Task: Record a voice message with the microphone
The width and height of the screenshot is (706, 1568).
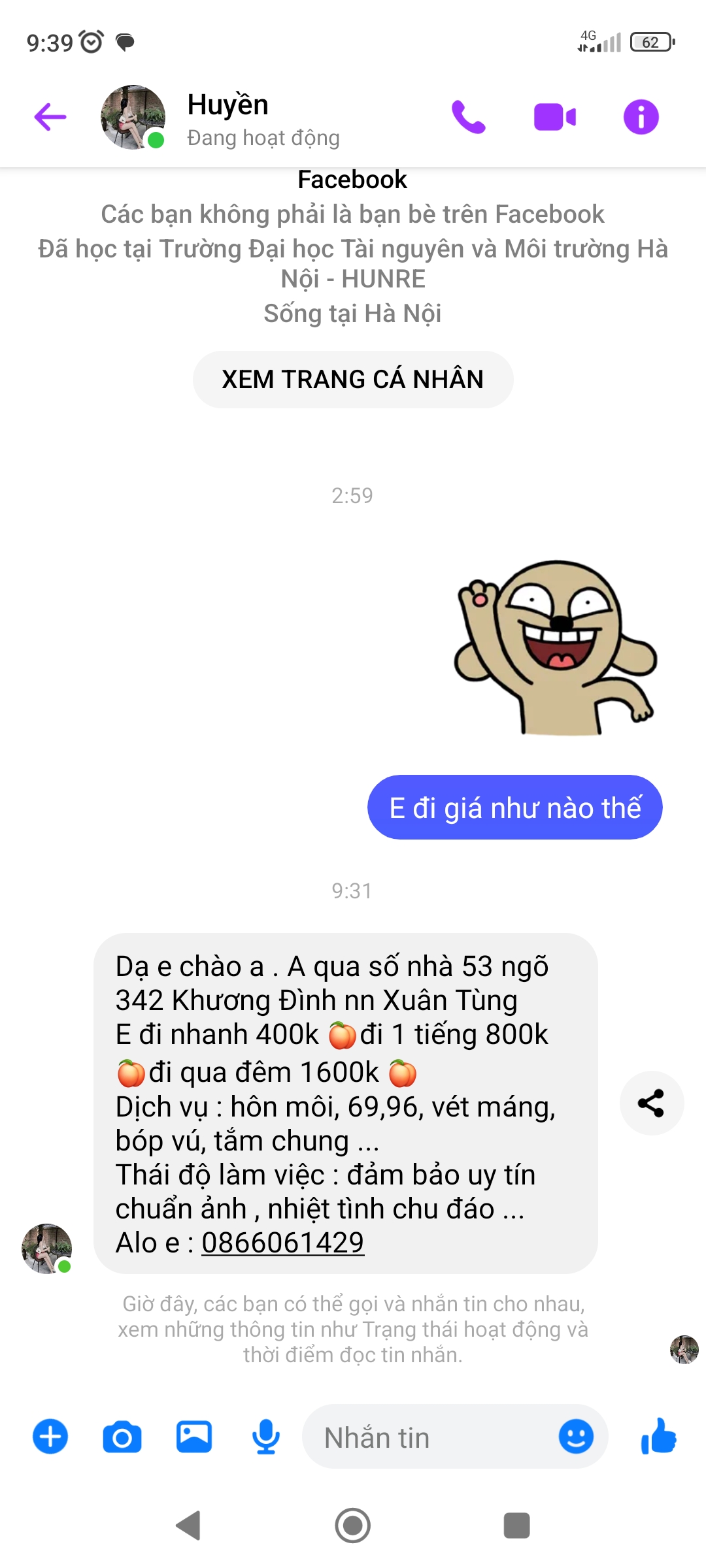Action: 266,1437
